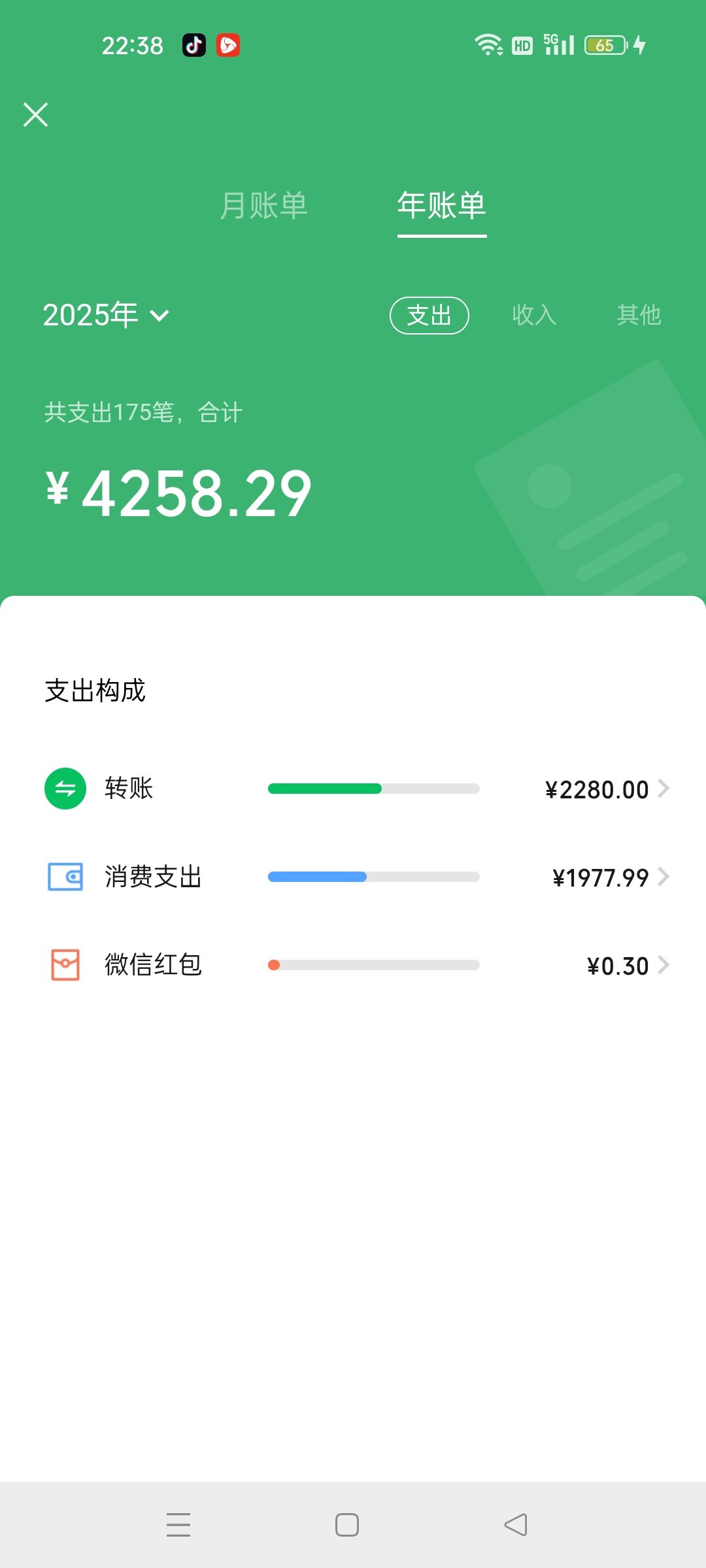
Task: Open the 转账 ¥2280.00 details row
Action: pos(357,789)
